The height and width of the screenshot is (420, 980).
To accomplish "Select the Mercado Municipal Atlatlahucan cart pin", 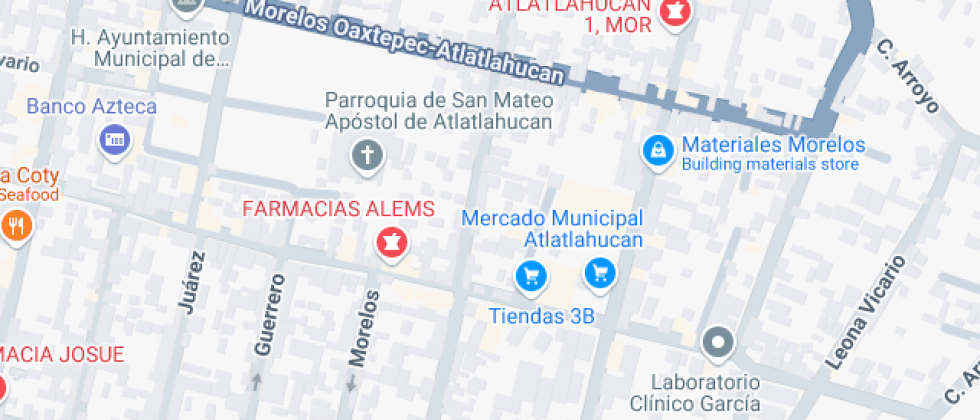I will (x=601, y=274).
